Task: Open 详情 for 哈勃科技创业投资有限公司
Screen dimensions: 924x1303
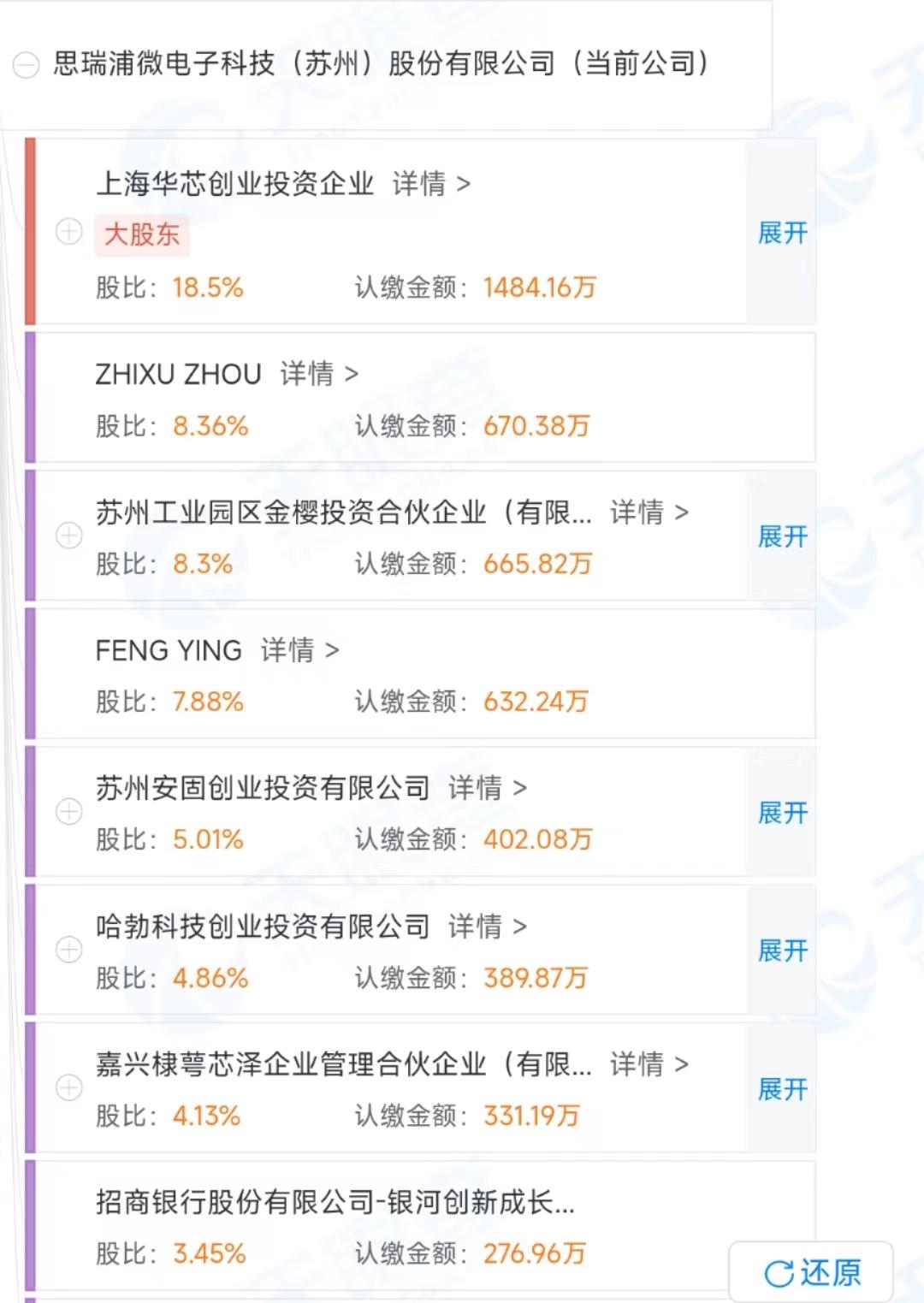Action: pos(487,927)
